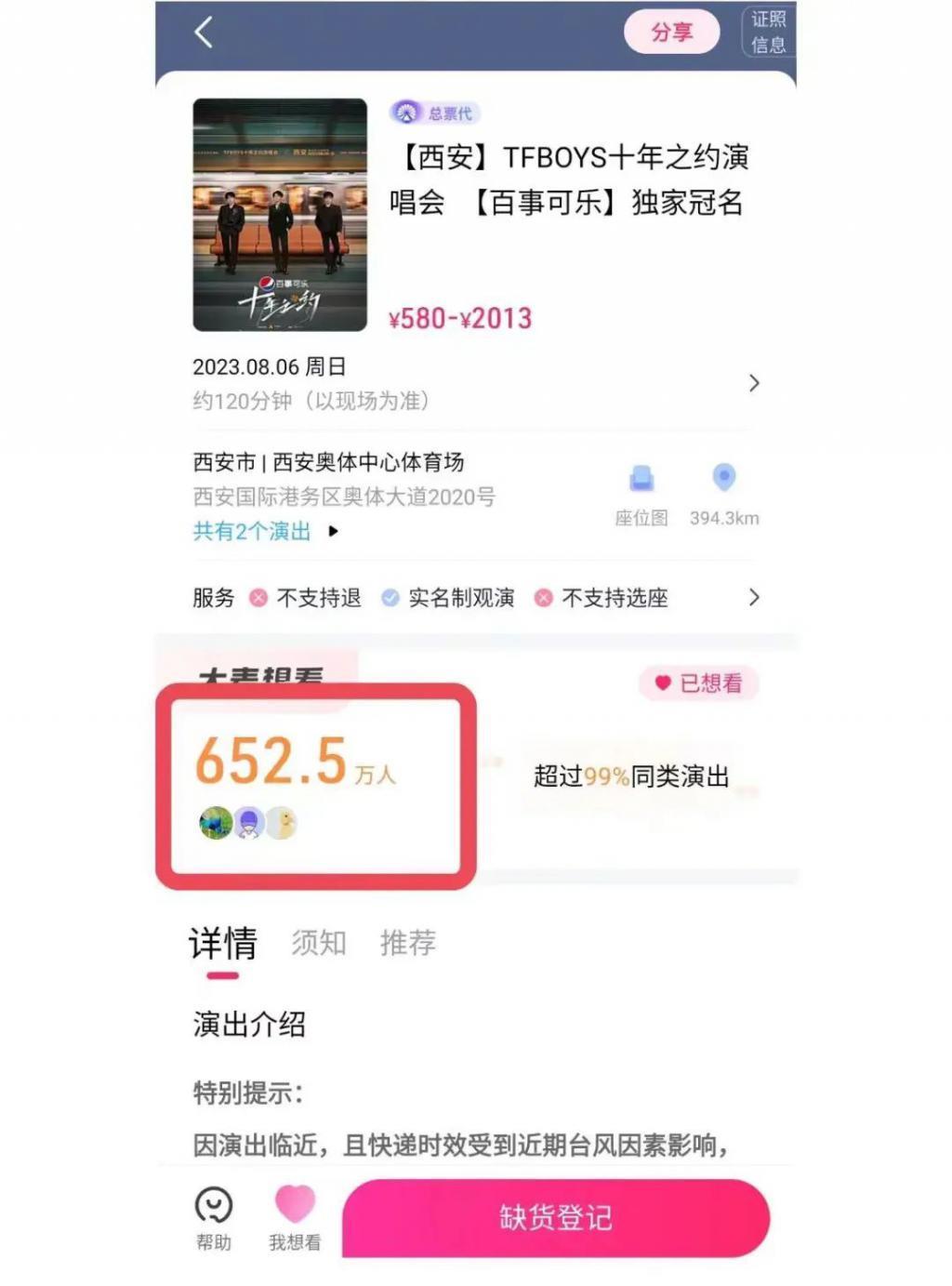Click the red cross beside 不支持选座
Image resolution: width=952 pixels, height=1286 pixels.
coord(542,599)
